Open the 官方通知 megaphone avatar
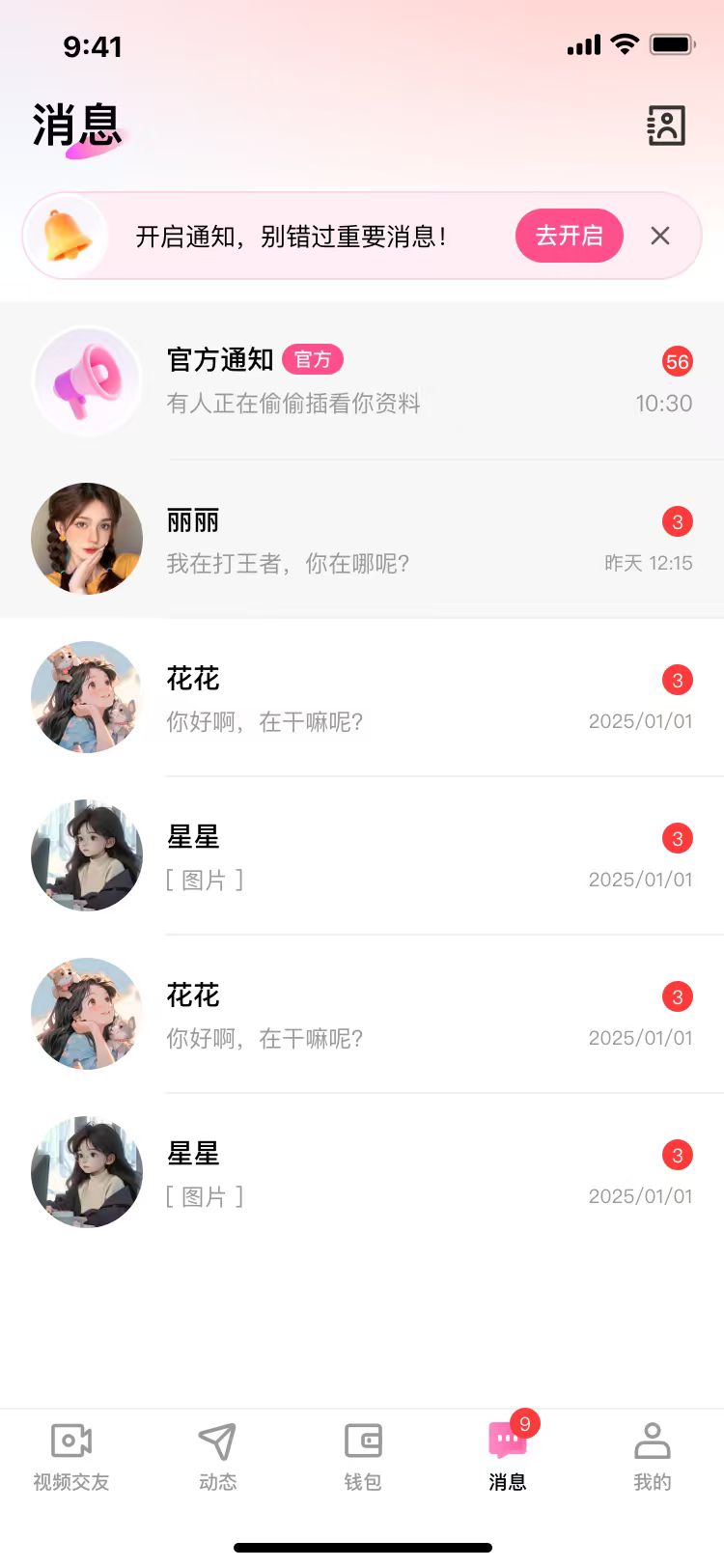Image resolution: width=724 pixels, height=1568 pixels. [x=87, y=379]
